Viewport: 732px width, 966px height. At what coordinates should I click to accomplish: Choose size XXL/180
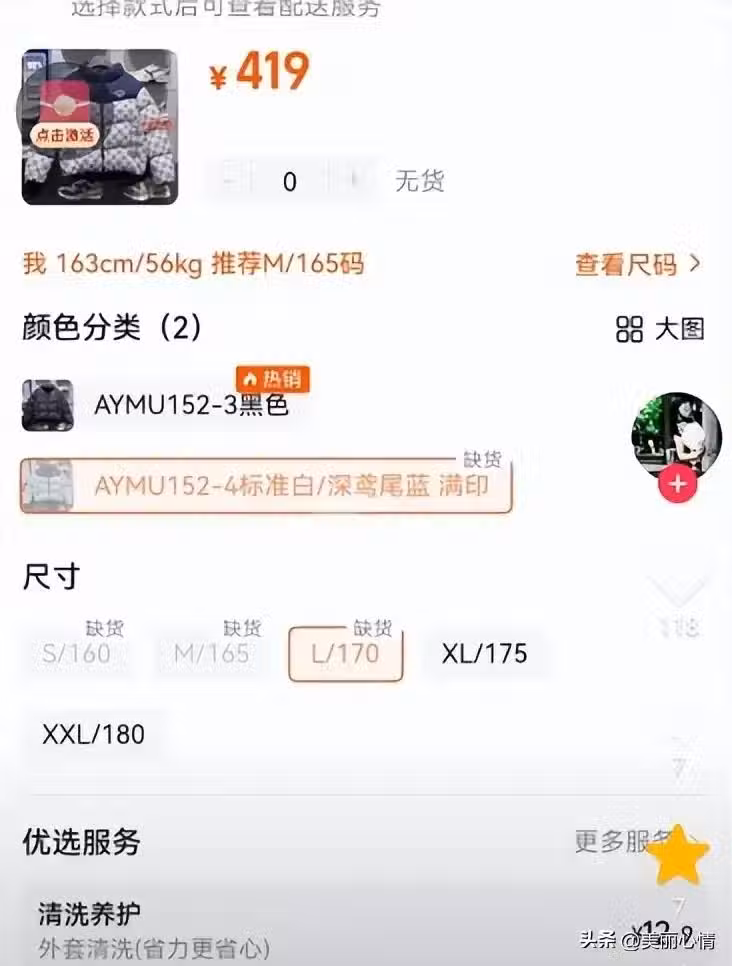(x=93, y=735)
